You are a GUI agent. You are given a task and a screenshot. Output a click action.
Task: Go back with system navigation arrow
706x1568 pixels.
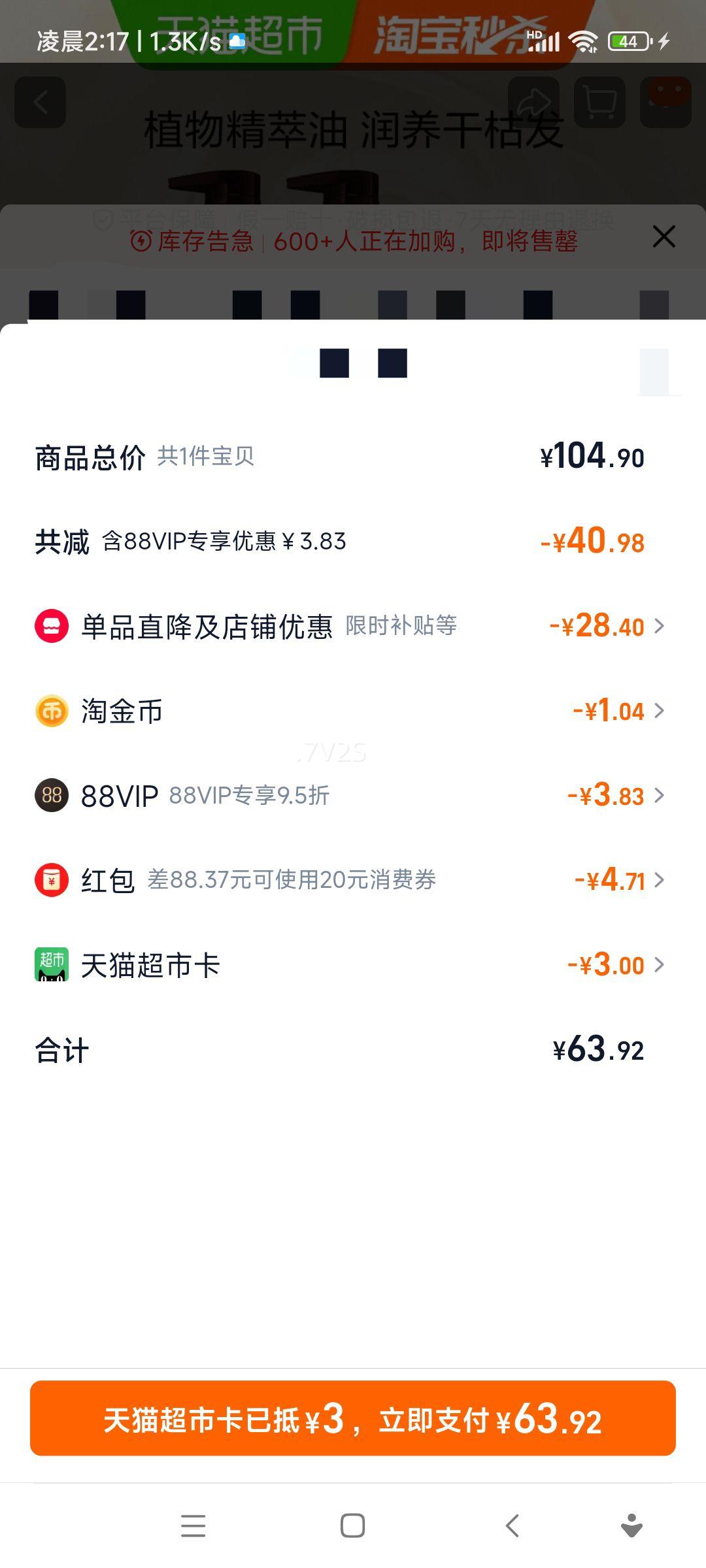pyautogui.click(x=513, y=1526)
